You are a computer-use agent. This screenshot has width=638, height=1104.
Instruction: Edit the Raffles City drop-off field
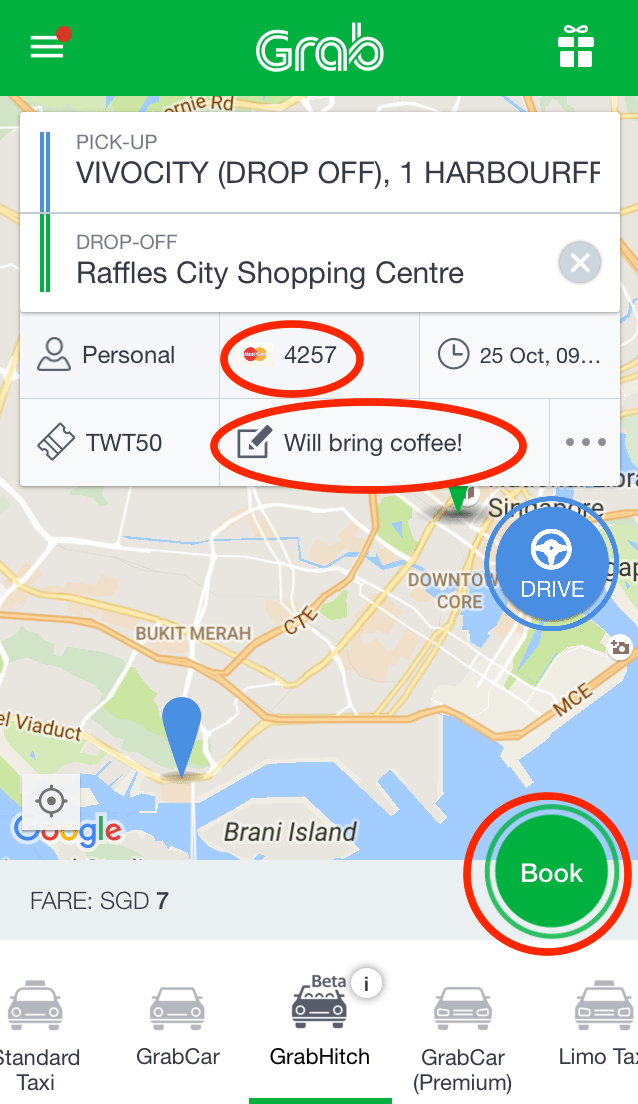(x=300, y=262)
